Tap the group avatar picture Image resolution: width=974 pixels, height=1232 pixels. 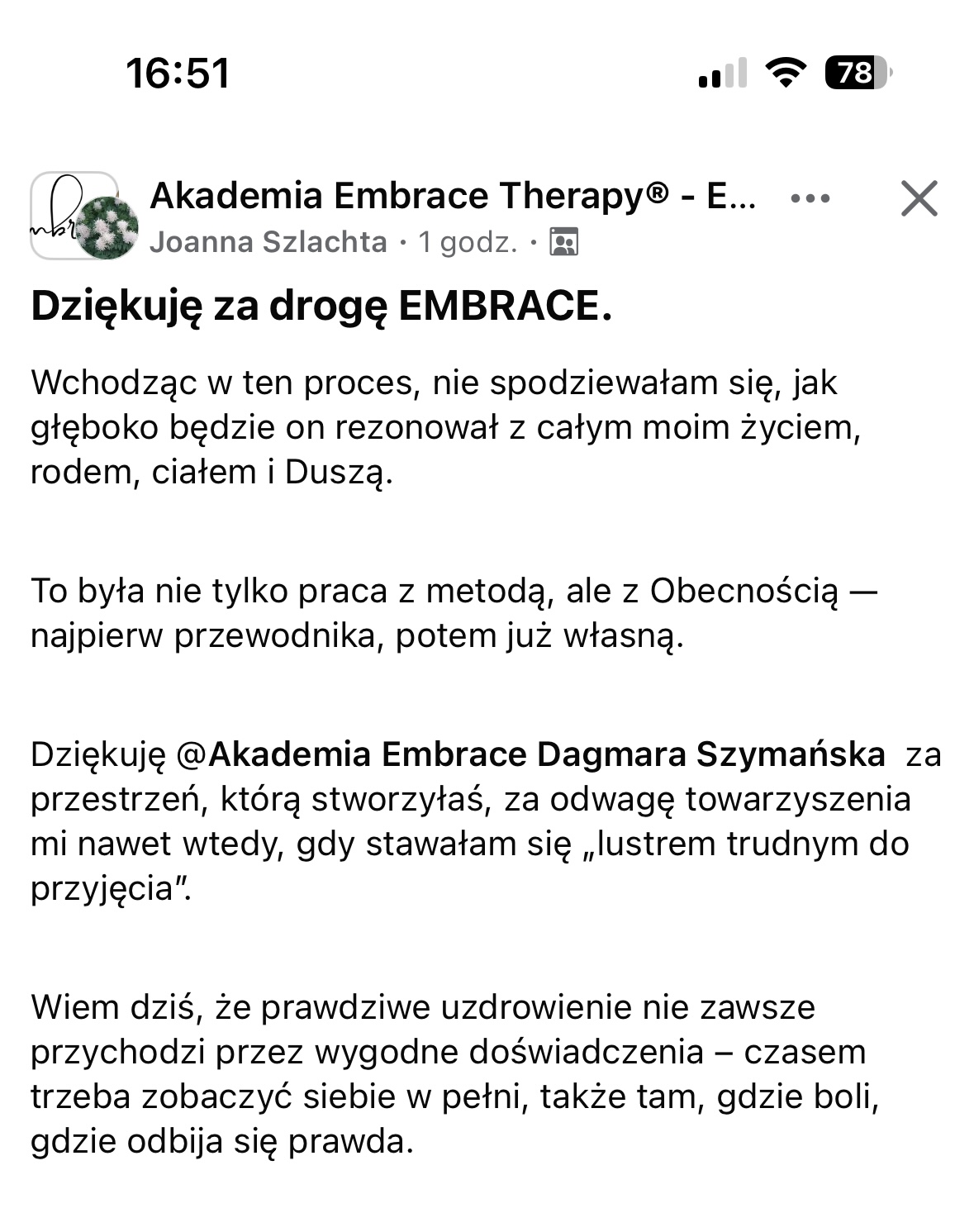click(76, 216)
